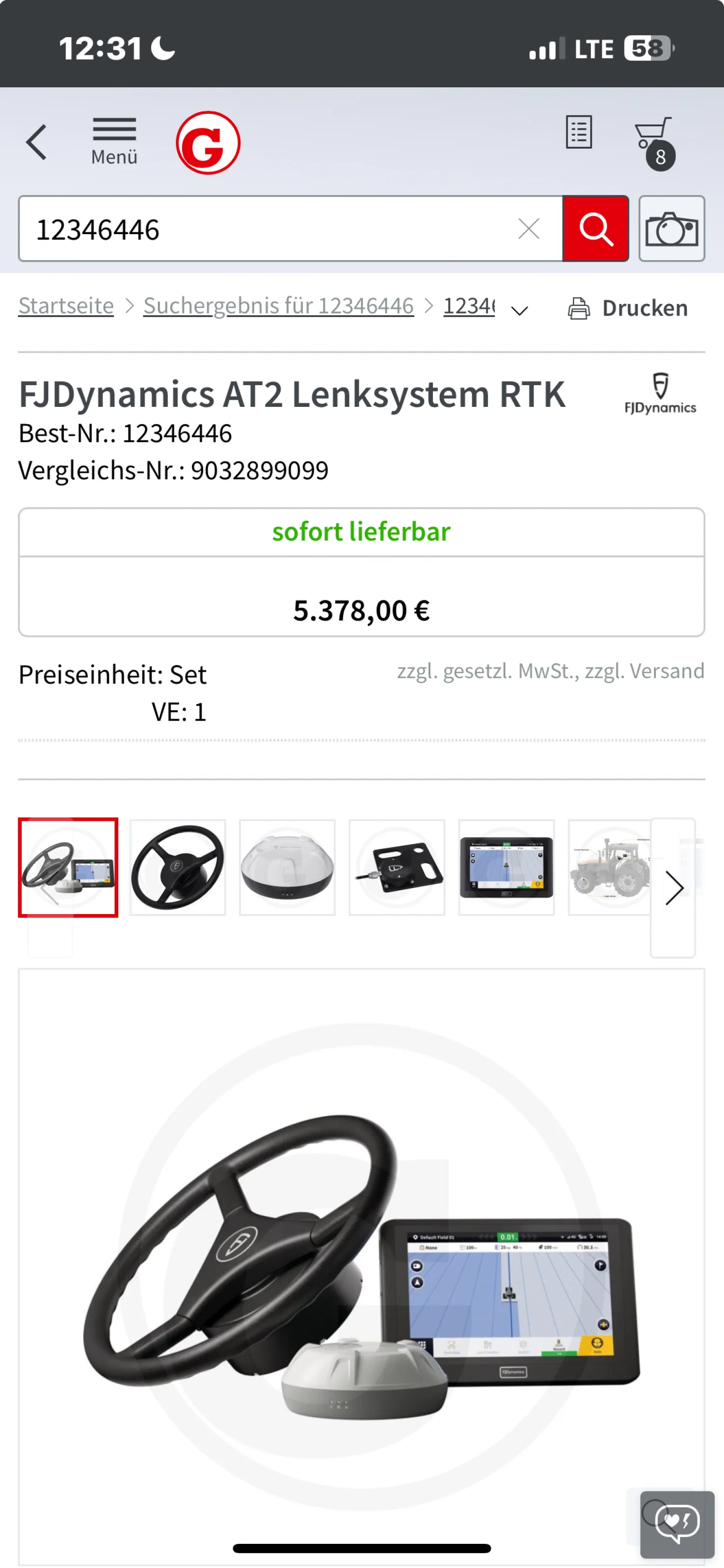Expand the breadcrumb dropdown chevron
The width and height of the screenshot is (724, 1568).
519,311
